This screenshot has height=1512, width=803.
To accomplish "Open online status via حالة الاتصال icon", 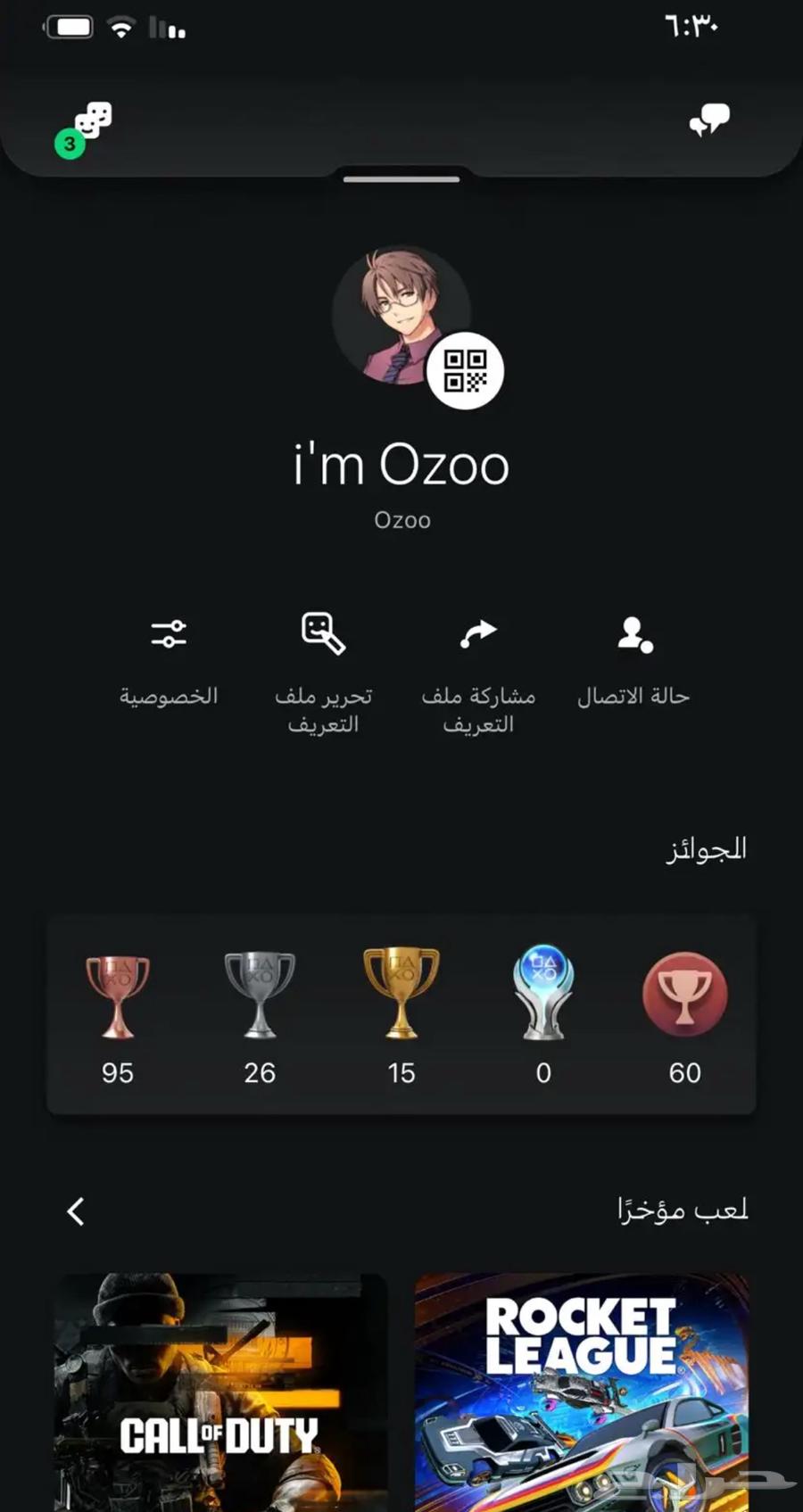I will [633, 633].
